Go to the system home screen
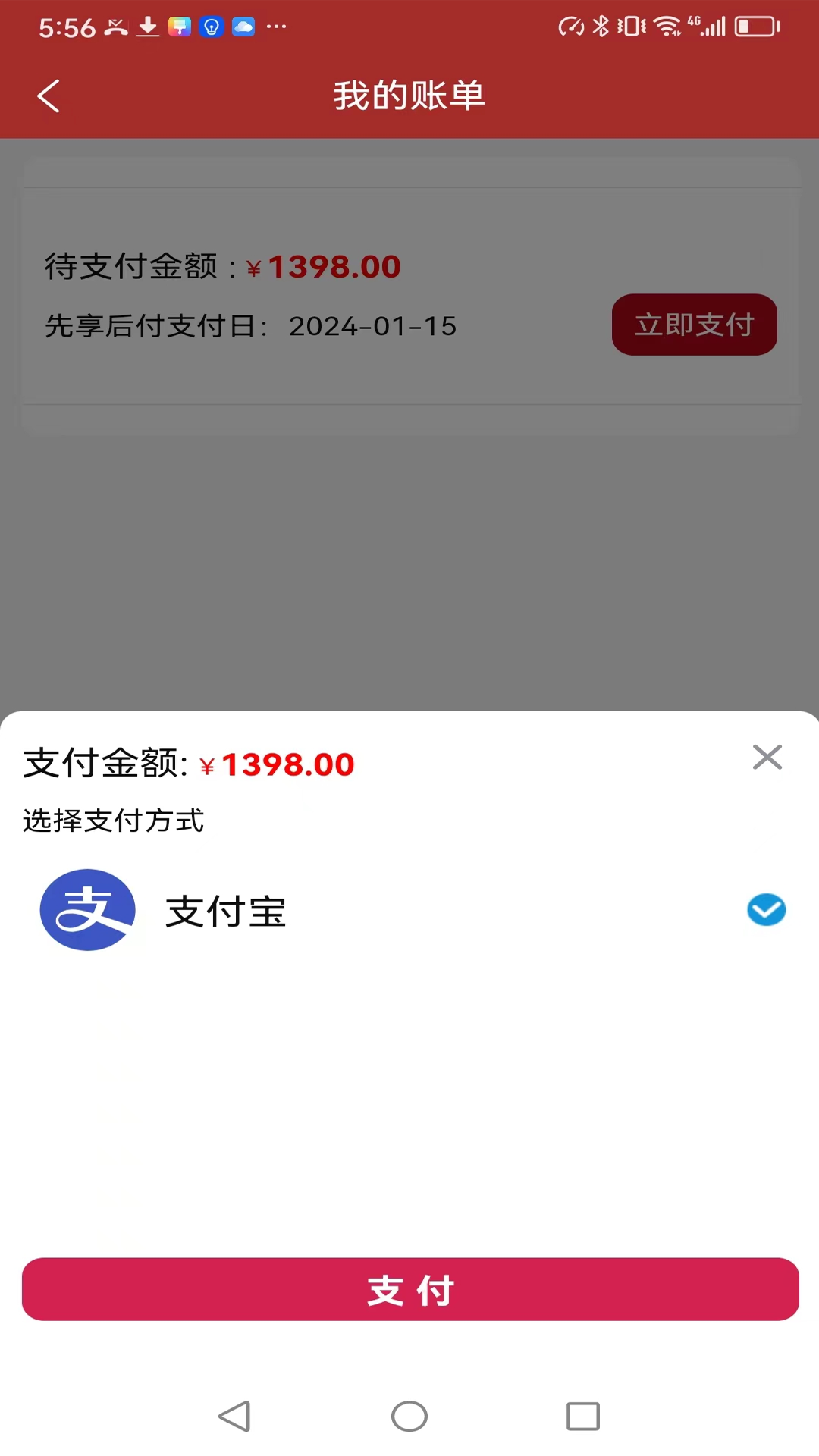 coord(409,1416)
